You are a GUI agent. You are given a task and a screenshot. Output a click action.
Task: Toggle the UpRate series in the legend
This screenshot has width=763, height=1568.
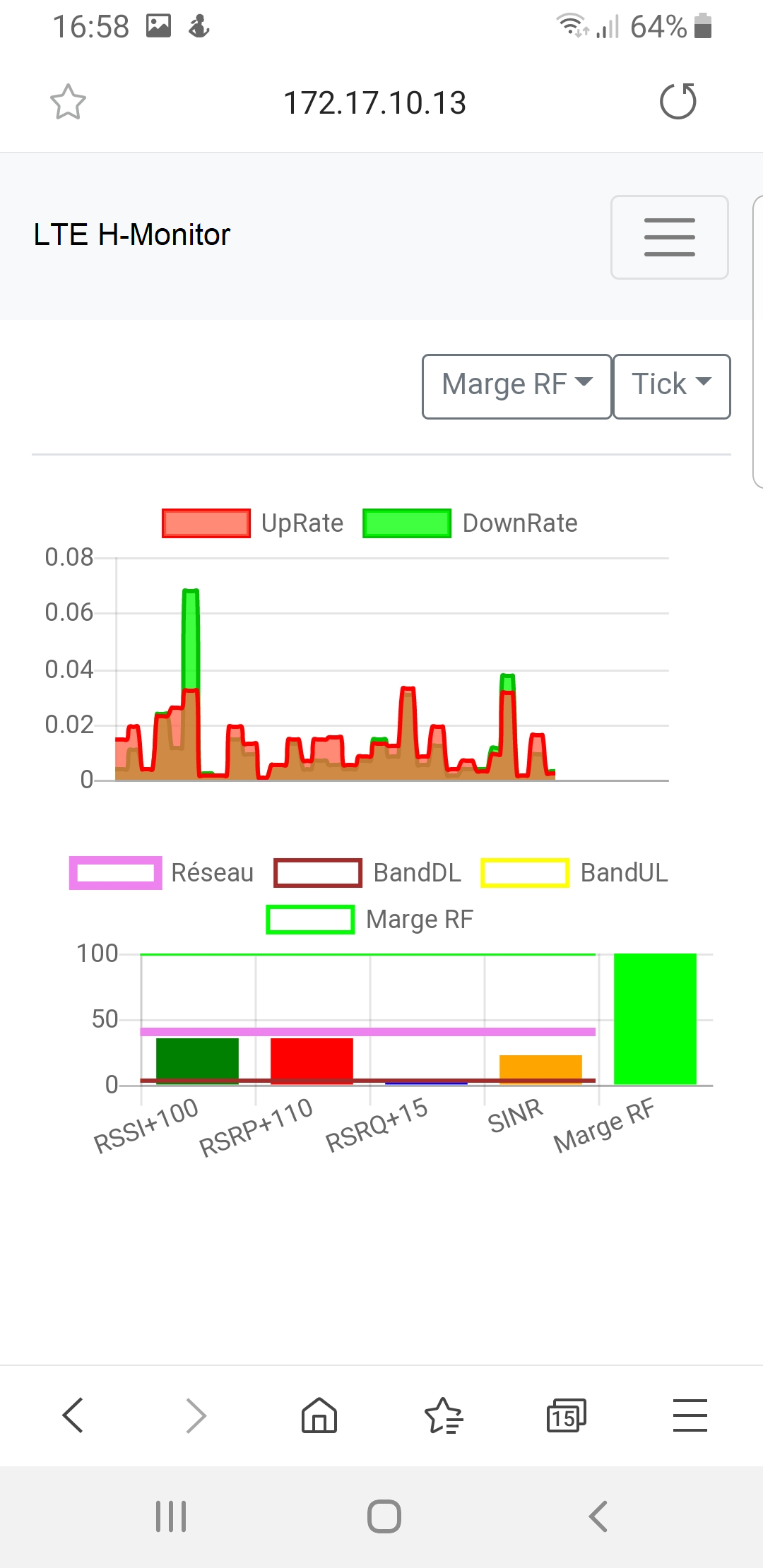253,523
